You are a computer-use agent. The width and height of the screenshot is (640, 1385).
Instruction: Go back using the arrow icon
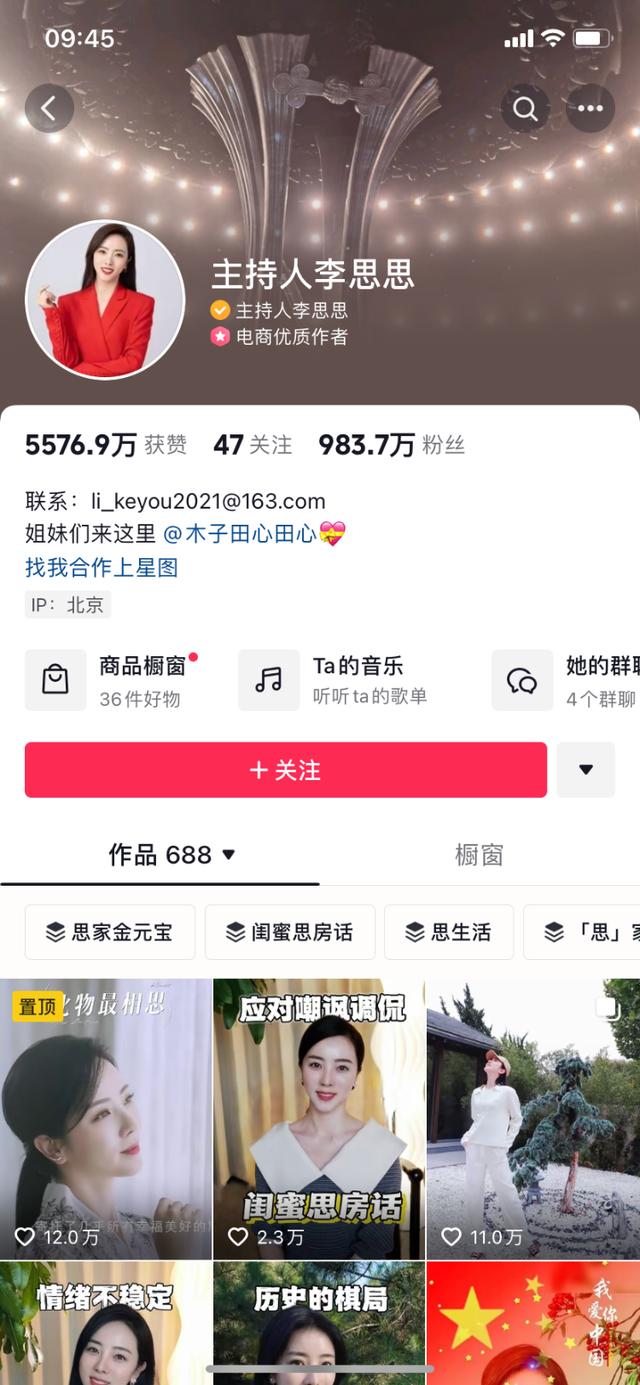pos(49,108)
